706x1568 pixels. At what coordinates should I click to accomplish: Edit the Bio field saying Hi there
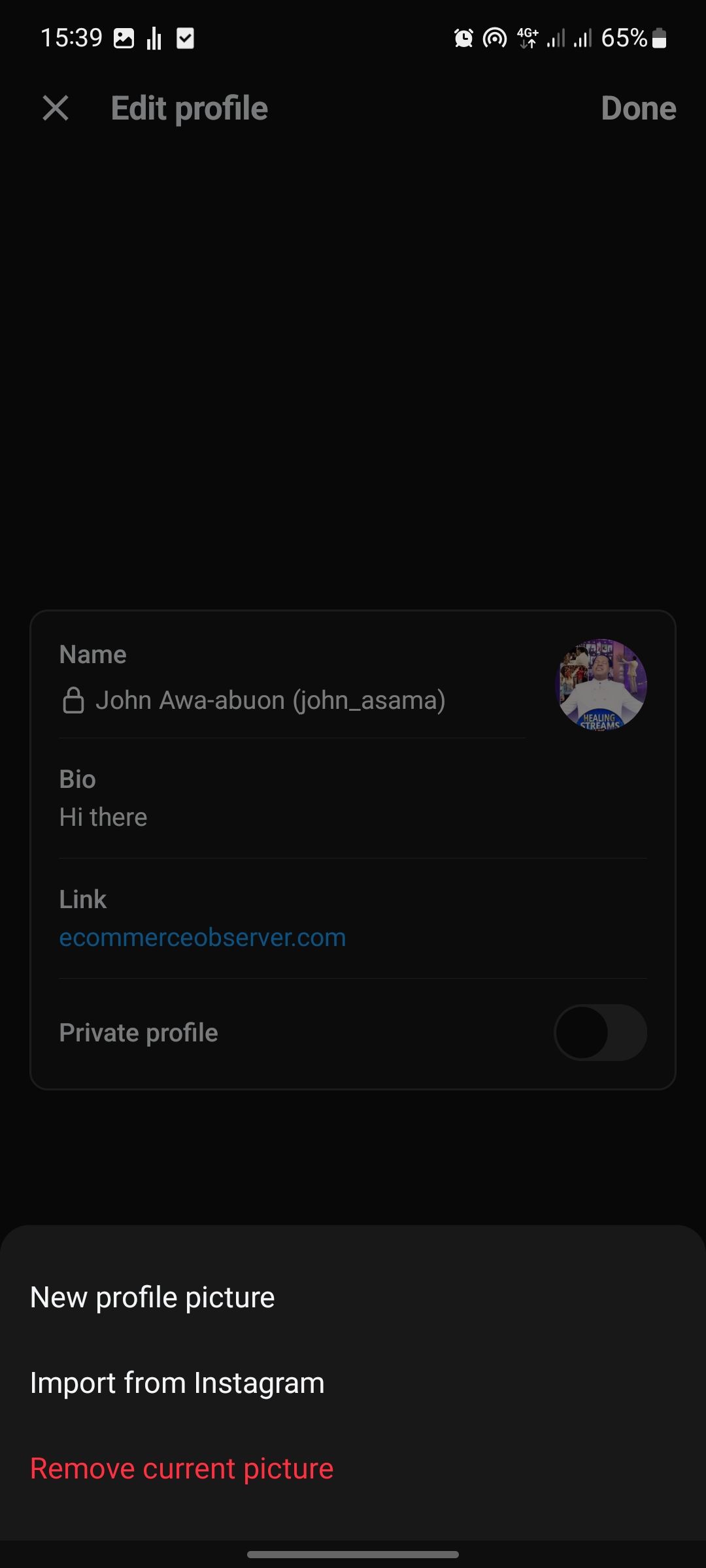(103, 816)
